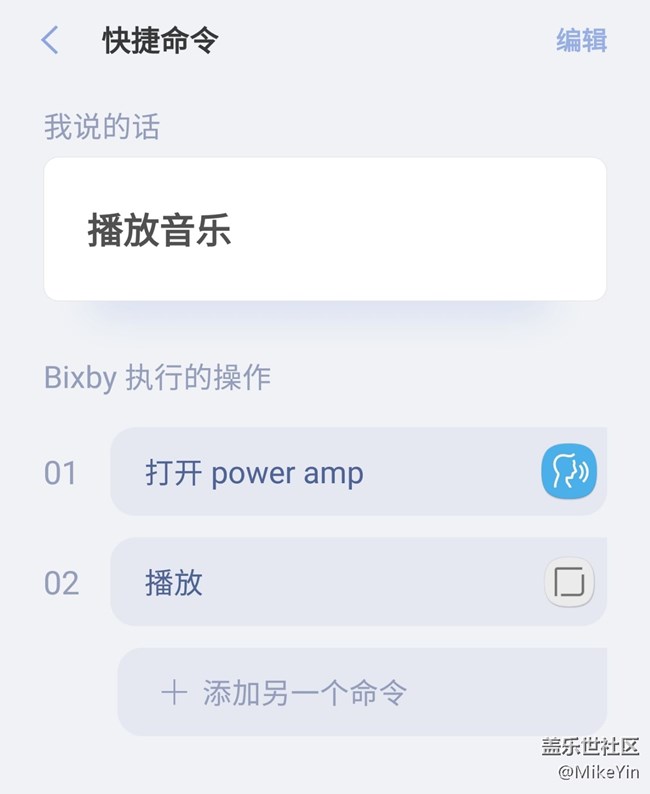Go back from 快捷命令 screen
The image size is (650, 794).
50,40
